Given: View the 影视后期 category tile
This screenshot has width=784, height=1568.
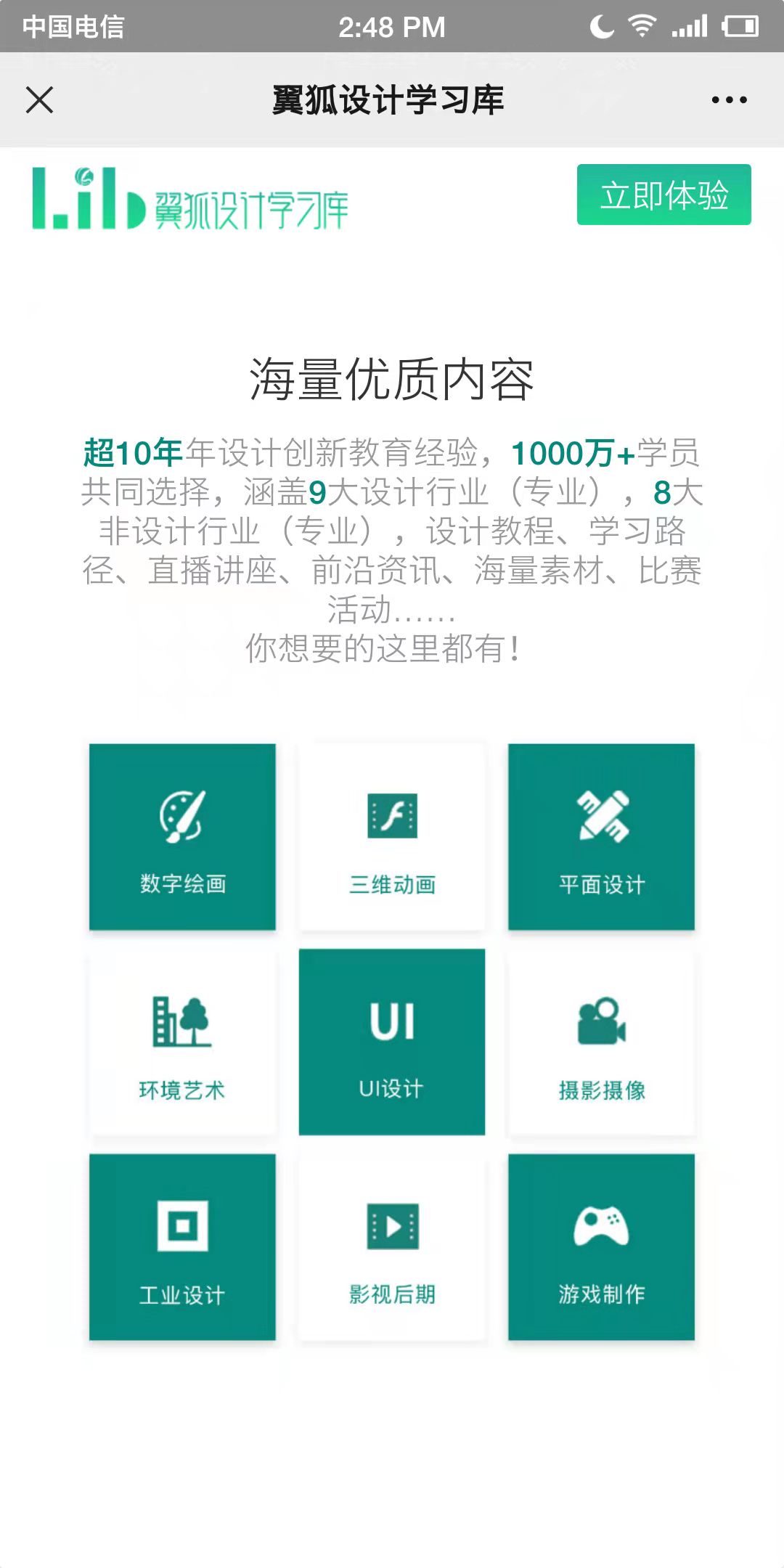Looking at the screenshot, I should pos(392,1247).
